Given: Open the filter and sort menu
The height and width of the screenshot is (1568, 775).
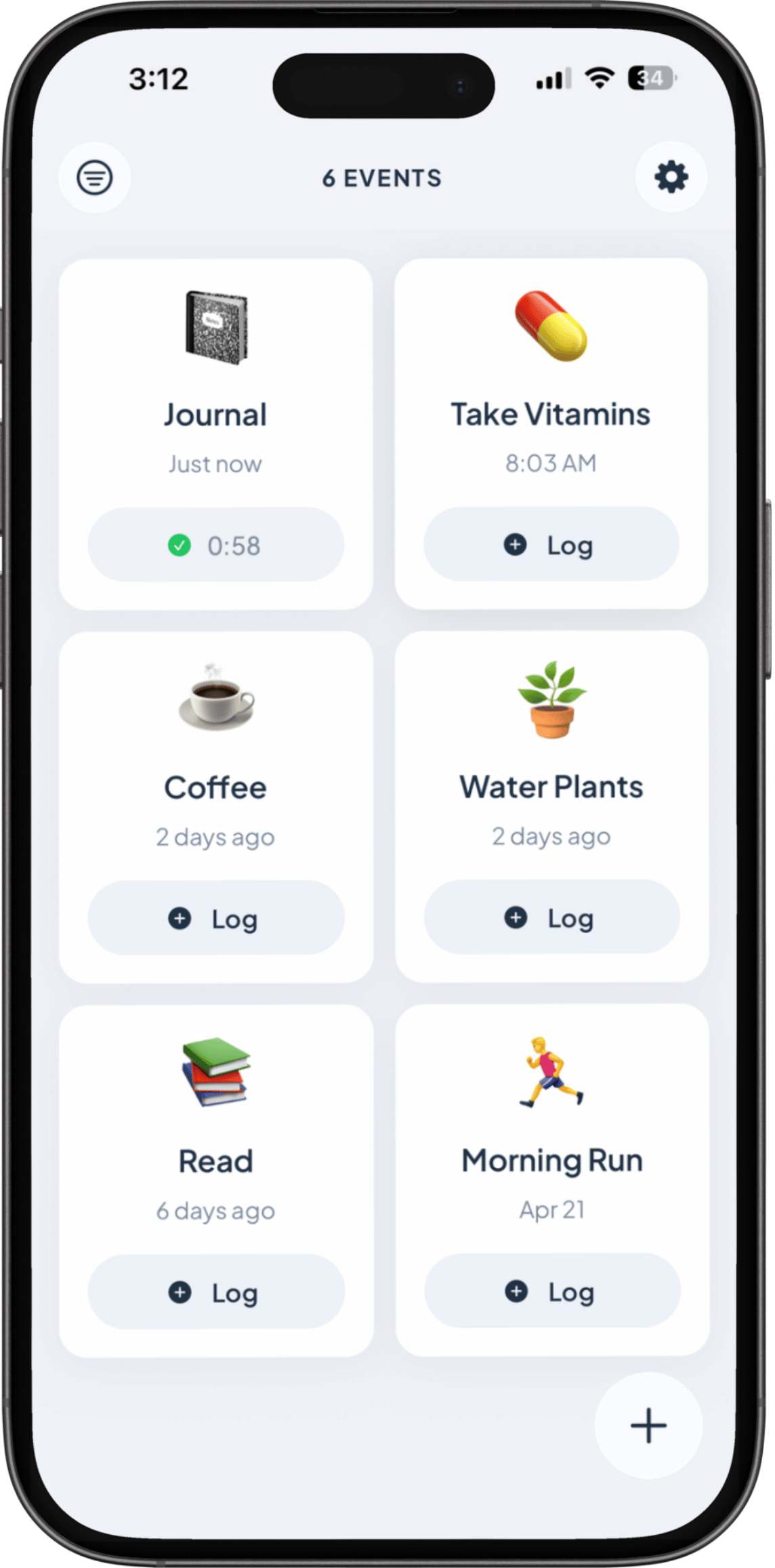Looking at the screenshot, I should coord(94,178).
